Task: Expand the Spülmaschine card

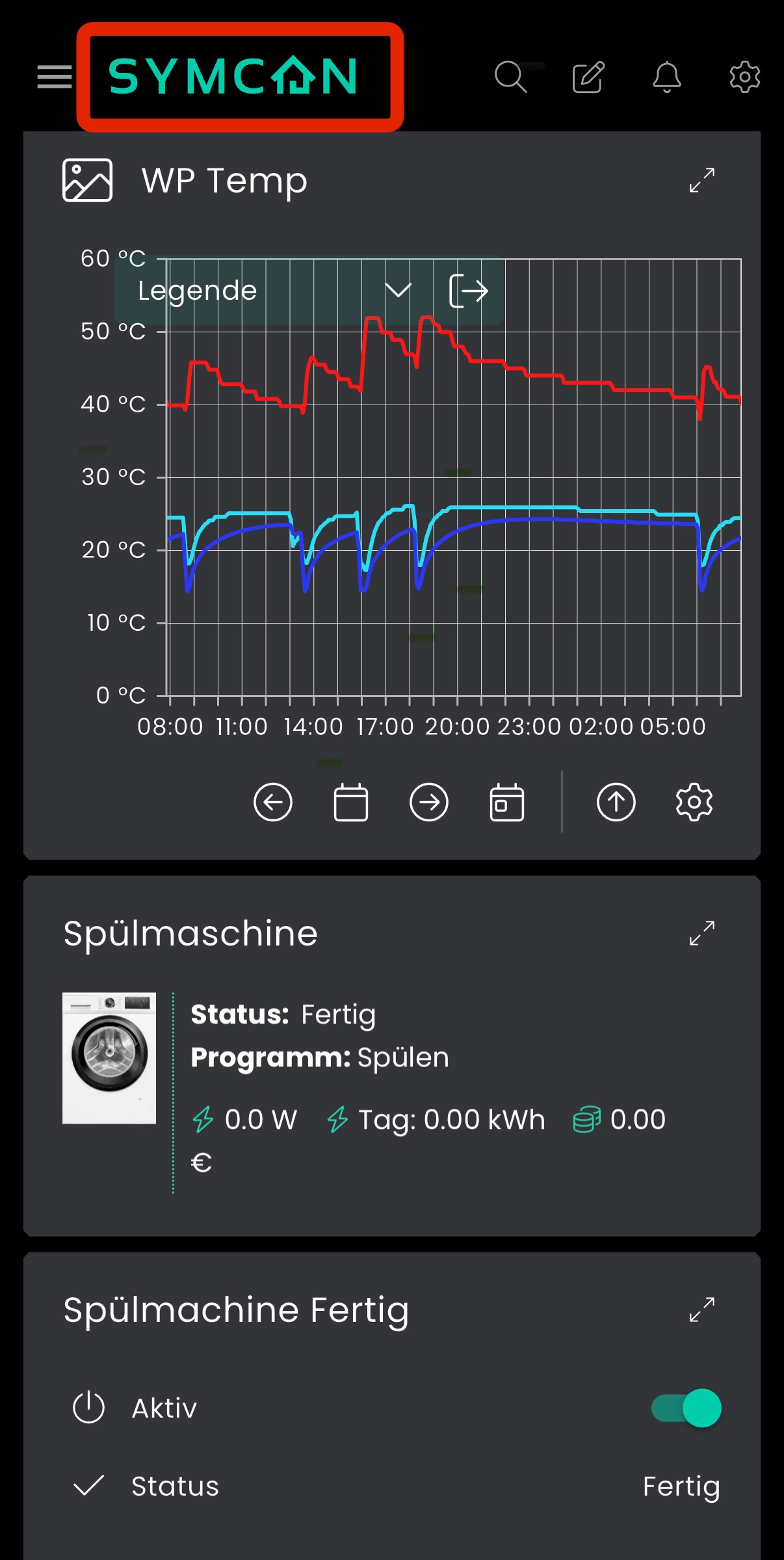Action: tap(702, 933)
